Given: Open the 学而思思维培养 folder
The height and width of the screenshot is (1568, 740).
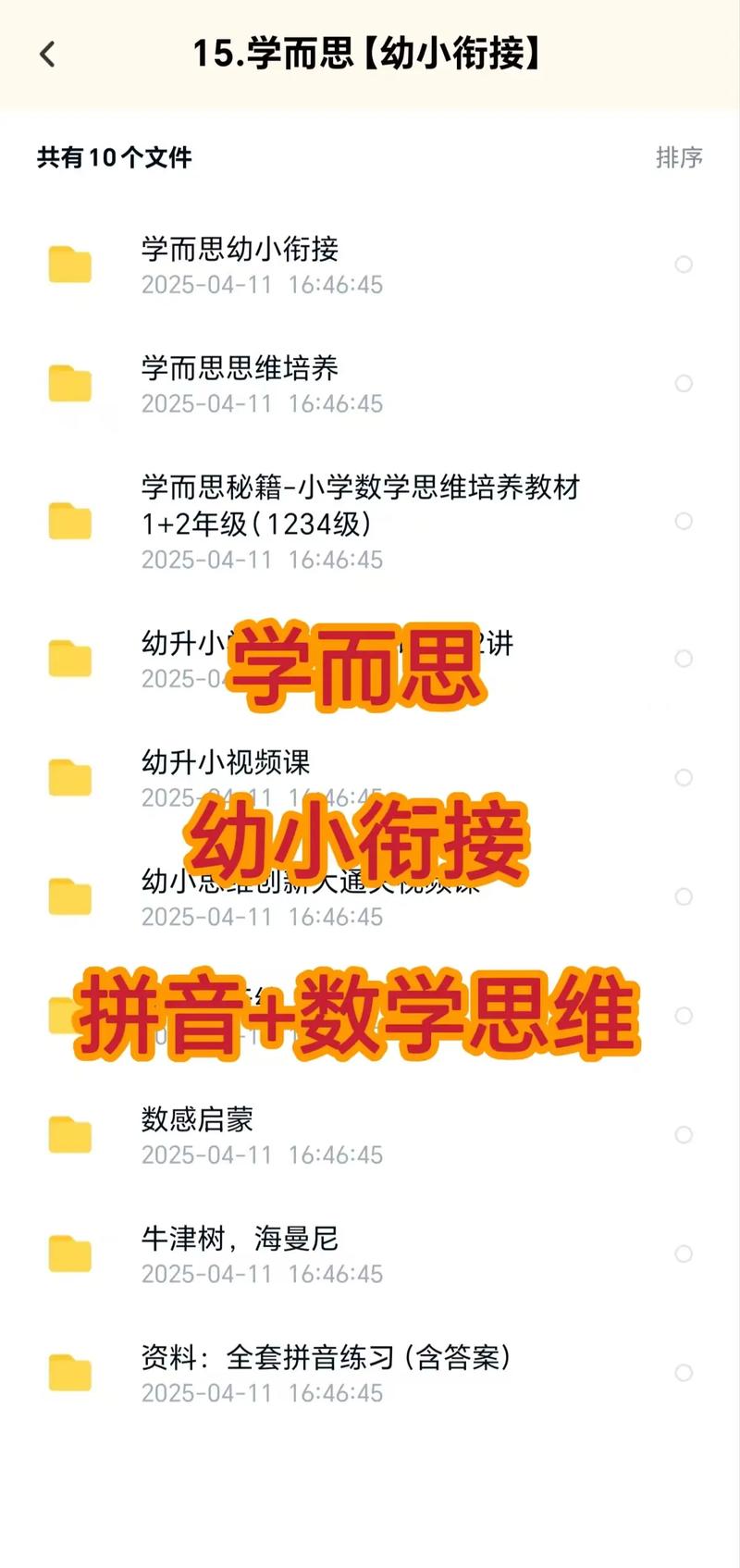Looking at the screenshot, I should point(370,384).
